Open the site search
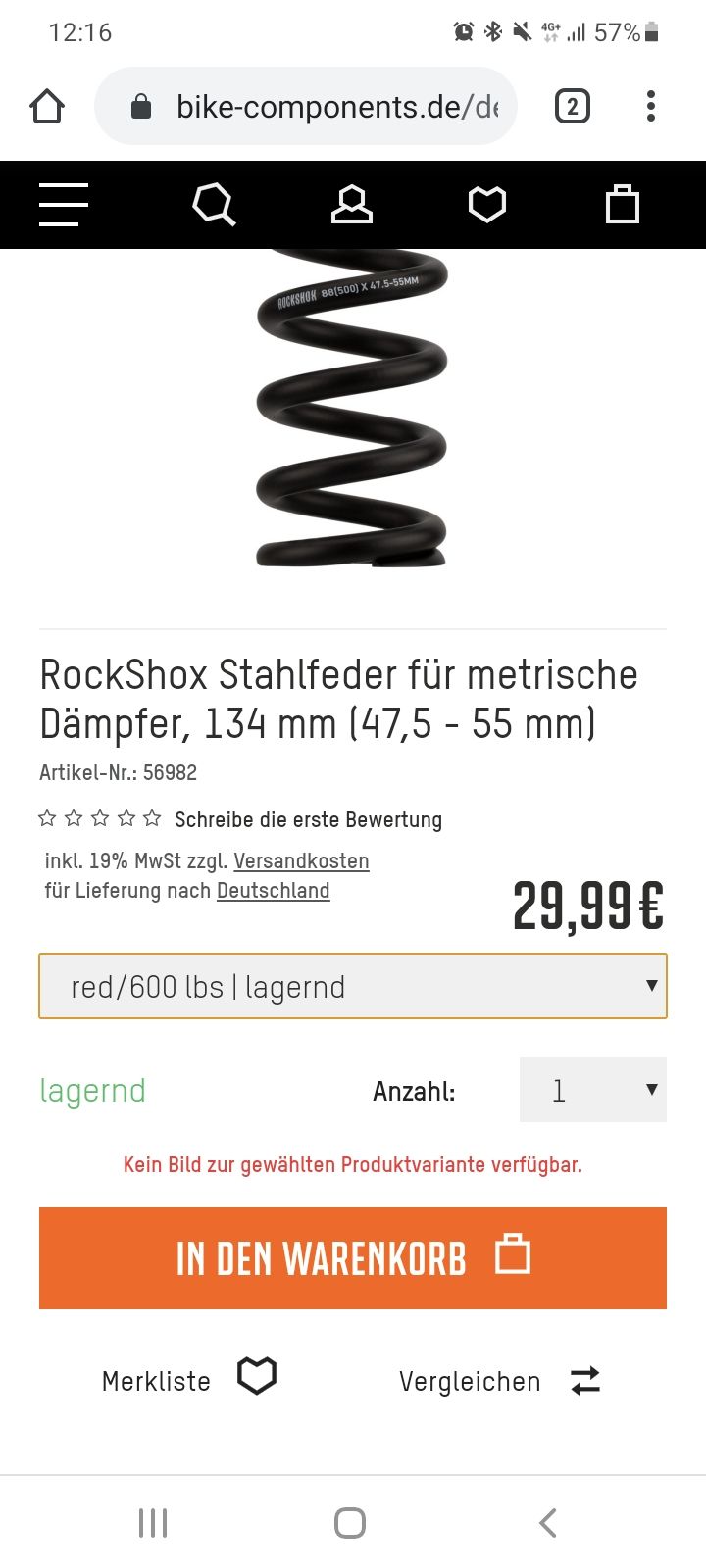 point(214,205)
